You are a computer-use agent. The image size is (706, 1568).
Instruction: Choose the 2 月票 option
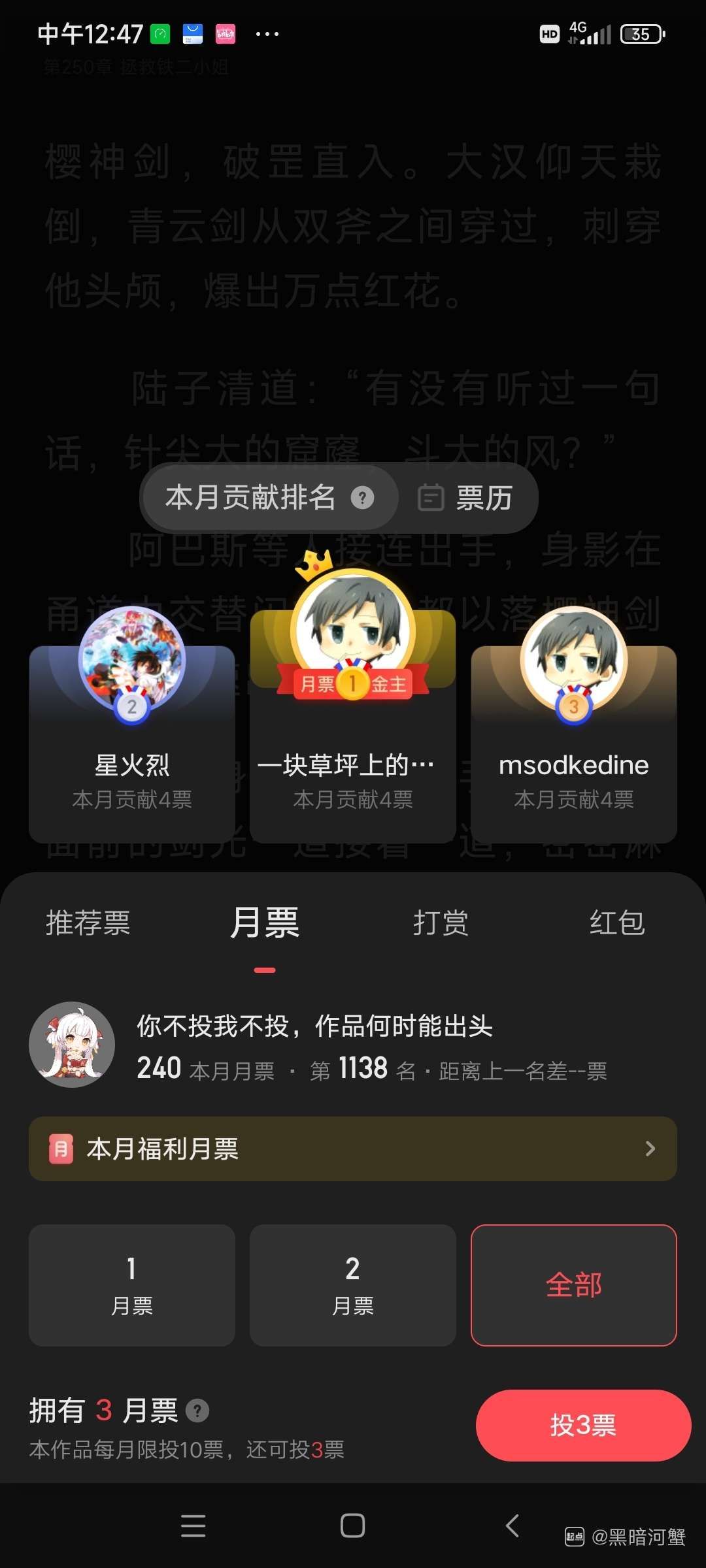pos(353,1285)
